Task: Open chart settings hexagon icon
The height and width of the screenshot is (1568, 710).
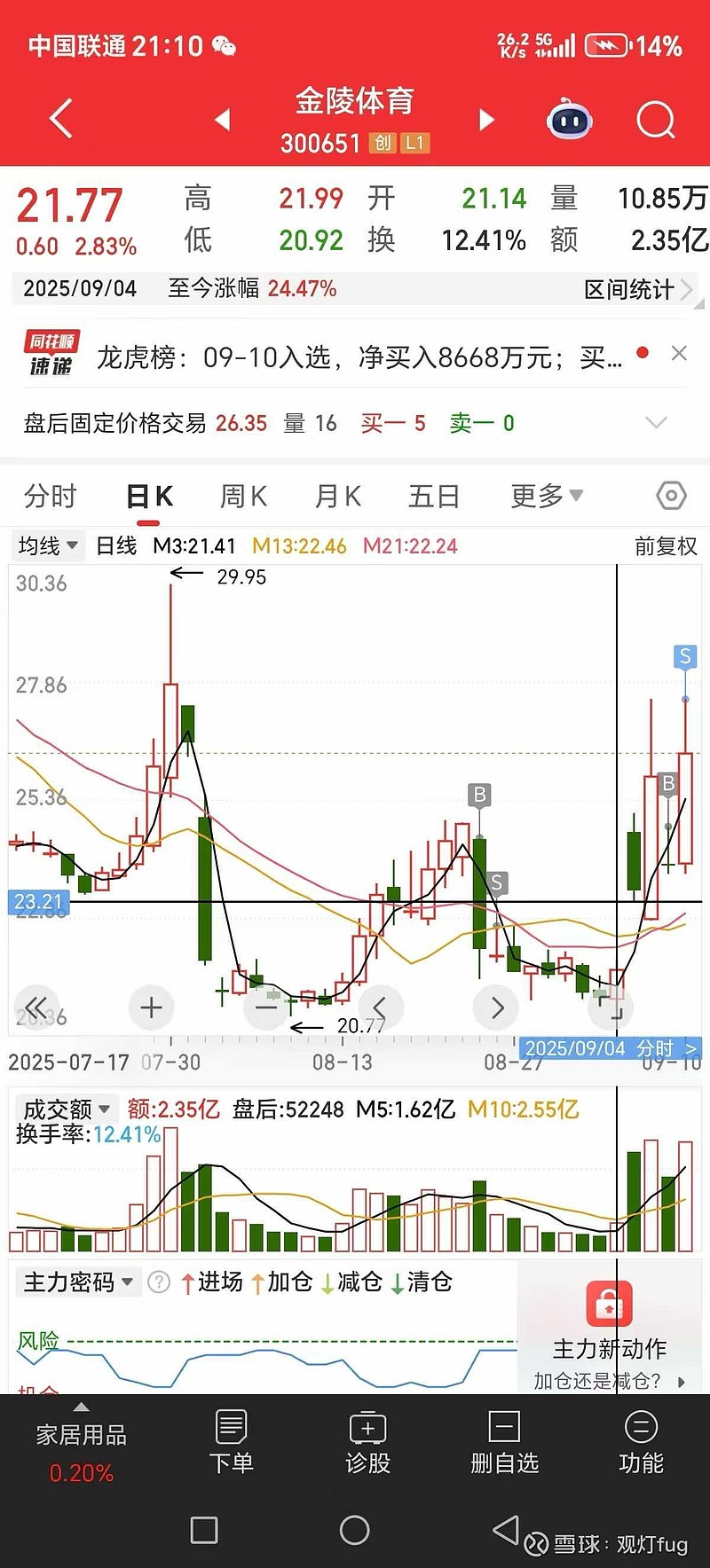Action: [x=671, y=496]
